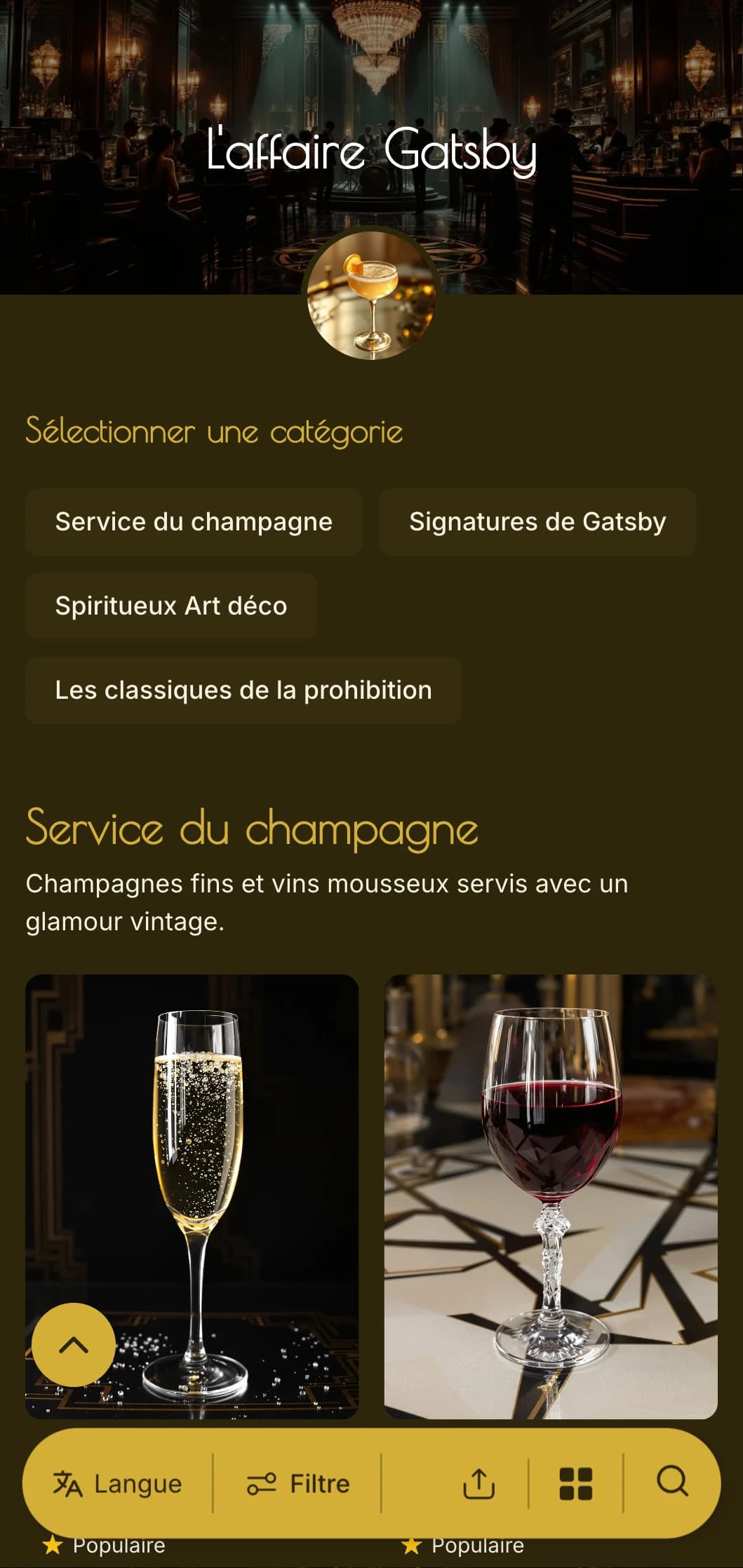The height and width of the screenshot is (1568, 743).
Task: Open the red wine glass item card
Action: coord(551,1196)
